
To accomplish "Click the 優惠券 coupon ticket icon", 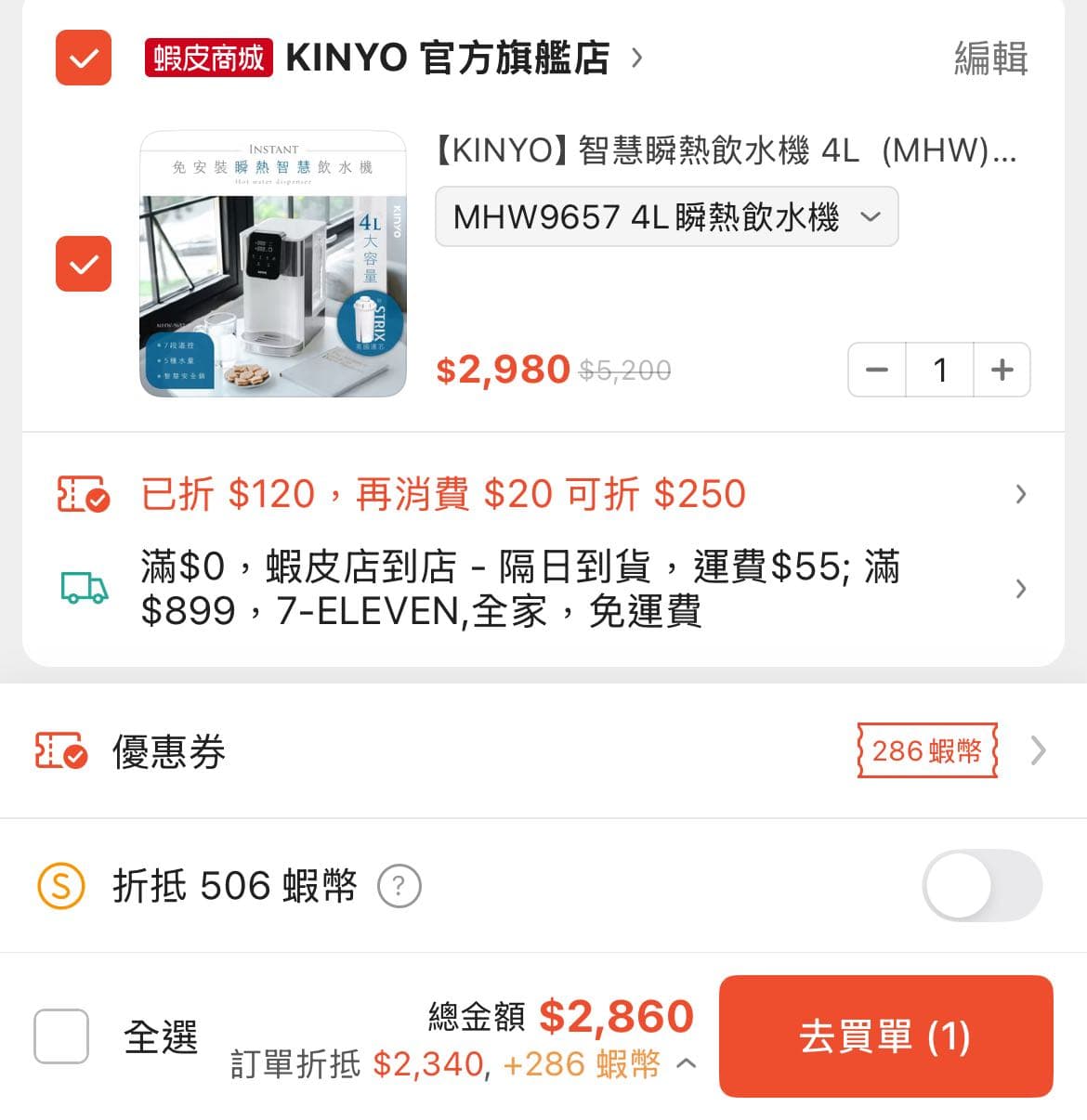I will (59, 752).
